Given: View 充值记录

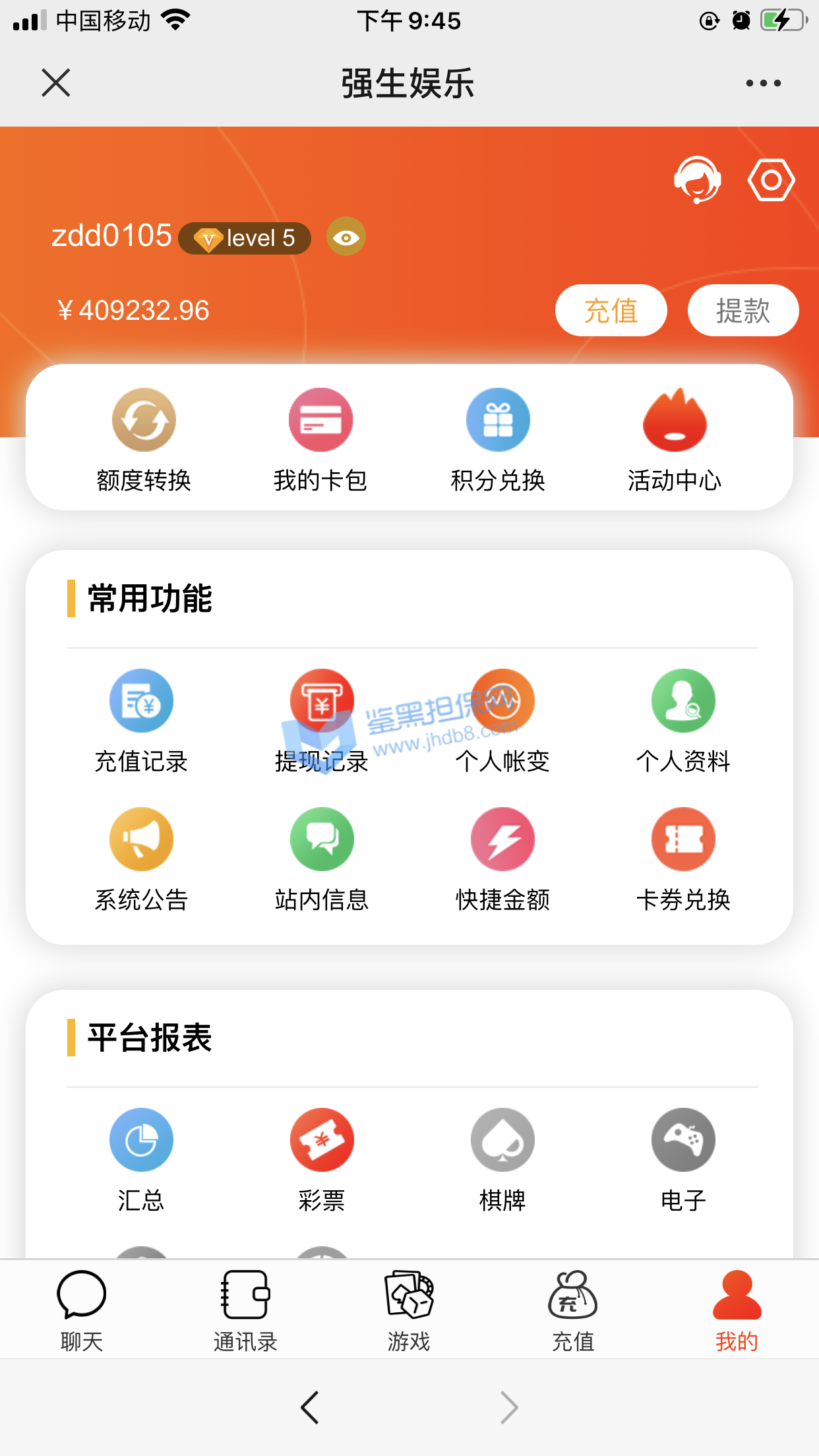Looking at the screenshot, I should click(x=141, y=720).
